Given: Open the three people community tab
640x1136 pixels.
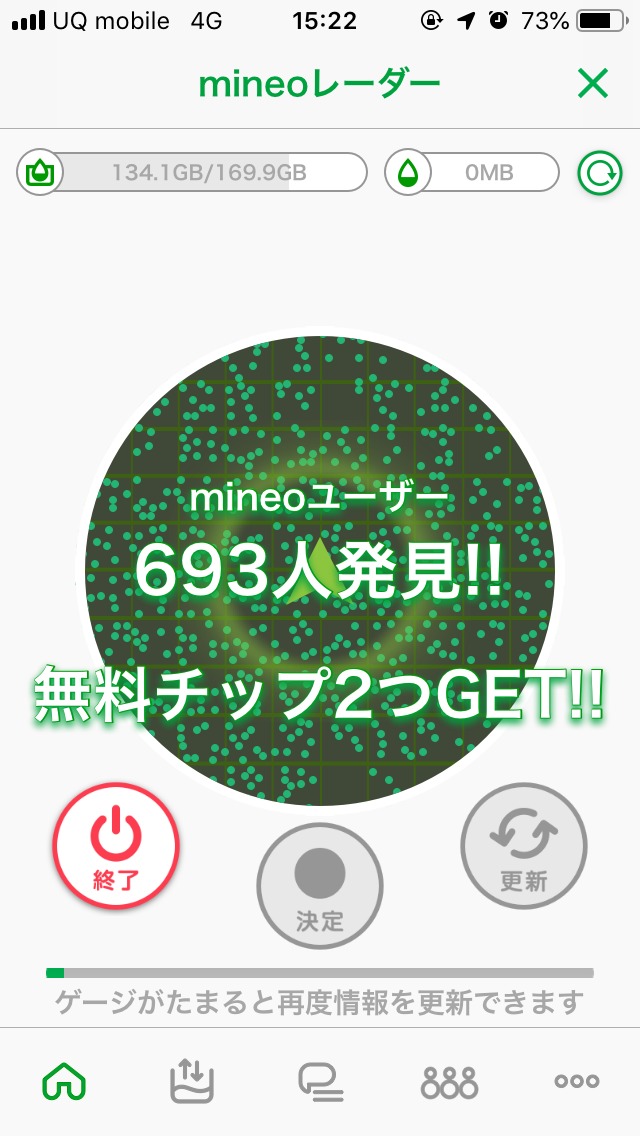Looking at the screenshot, I should (449, 1081).
